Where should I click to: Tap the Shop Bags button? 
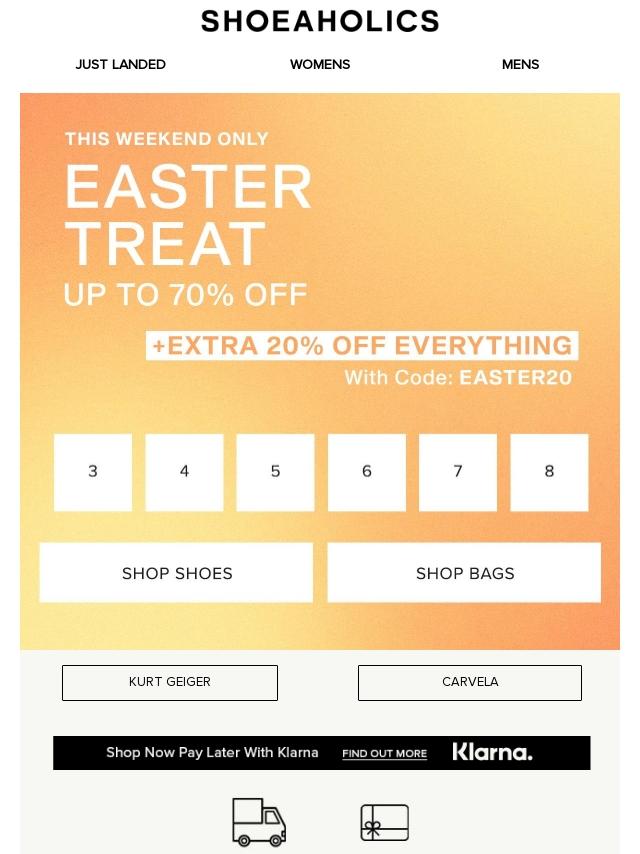tap(464, 573)
